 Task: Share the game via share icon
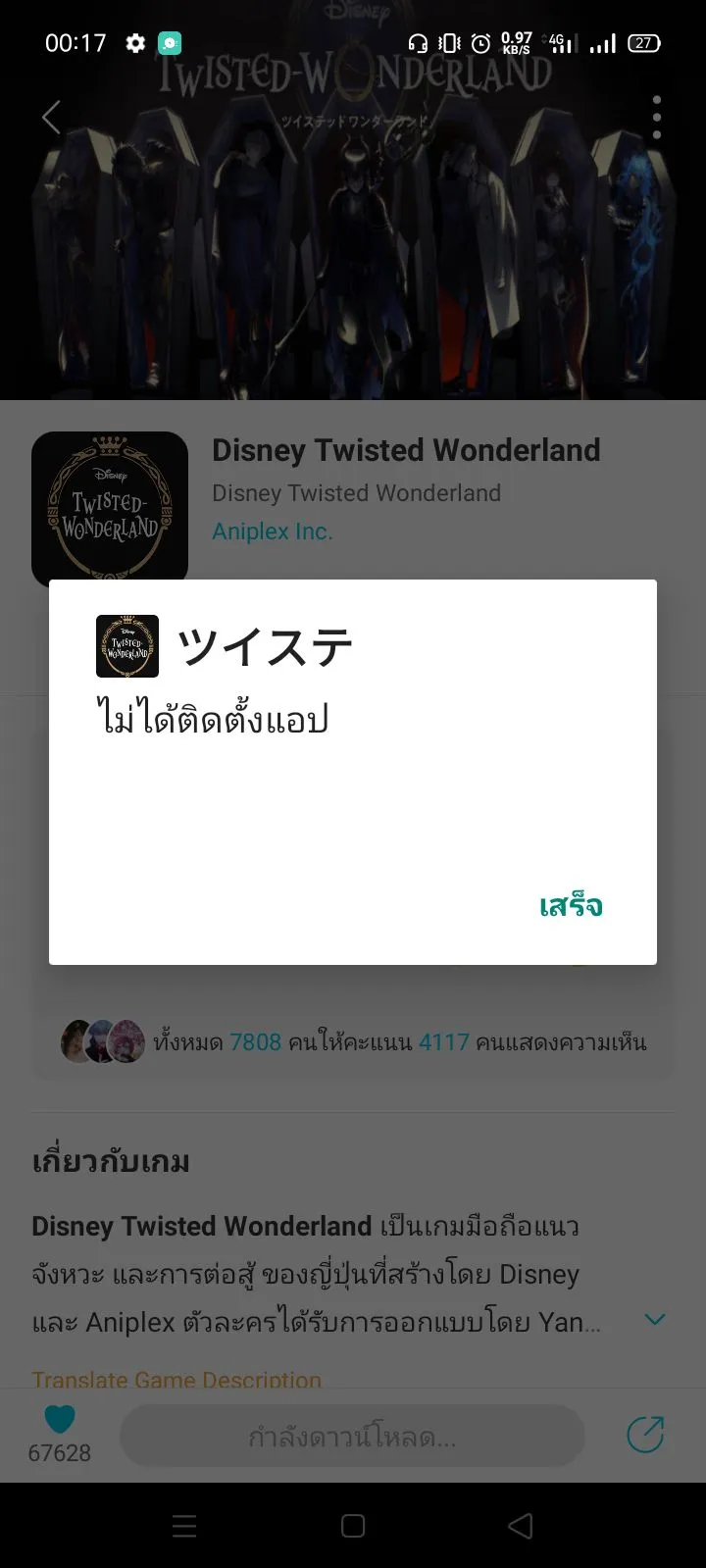645,1435
